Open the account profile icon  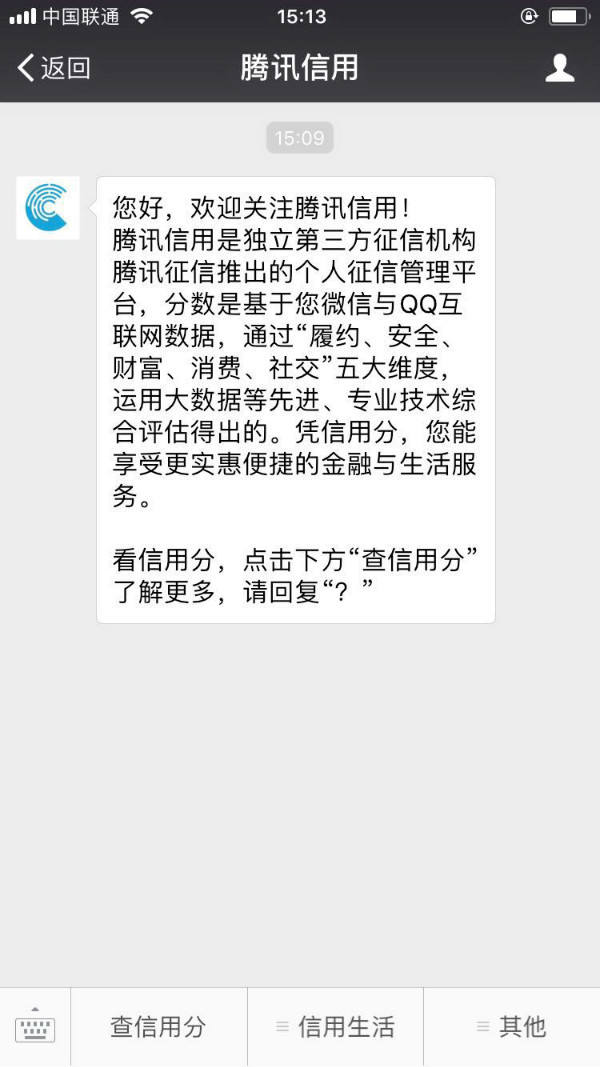(x=559, y=68)
